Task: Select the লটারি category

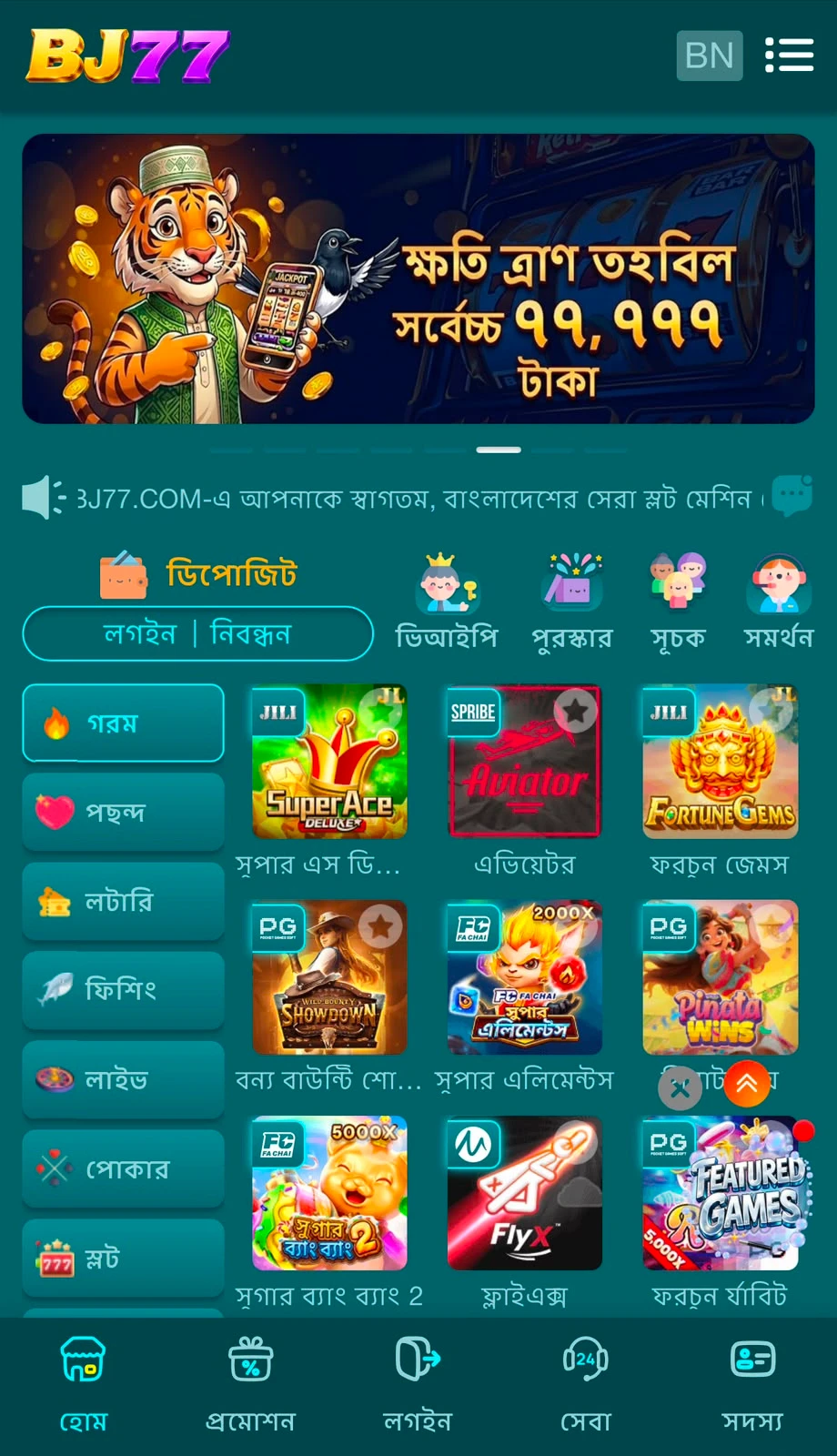Action: [x=123, y=901]
